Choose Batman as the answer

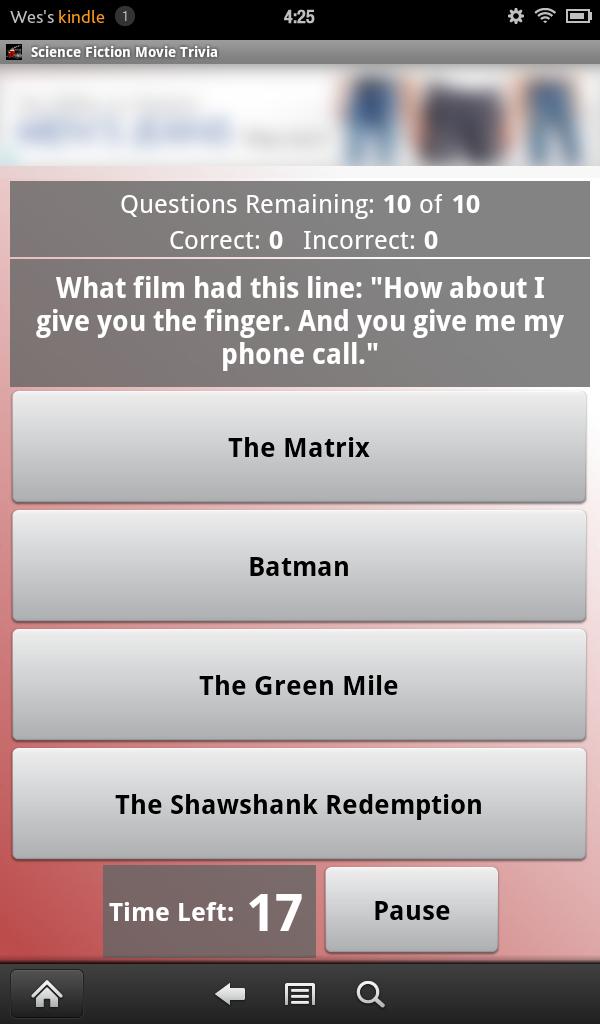pos(299,566)
